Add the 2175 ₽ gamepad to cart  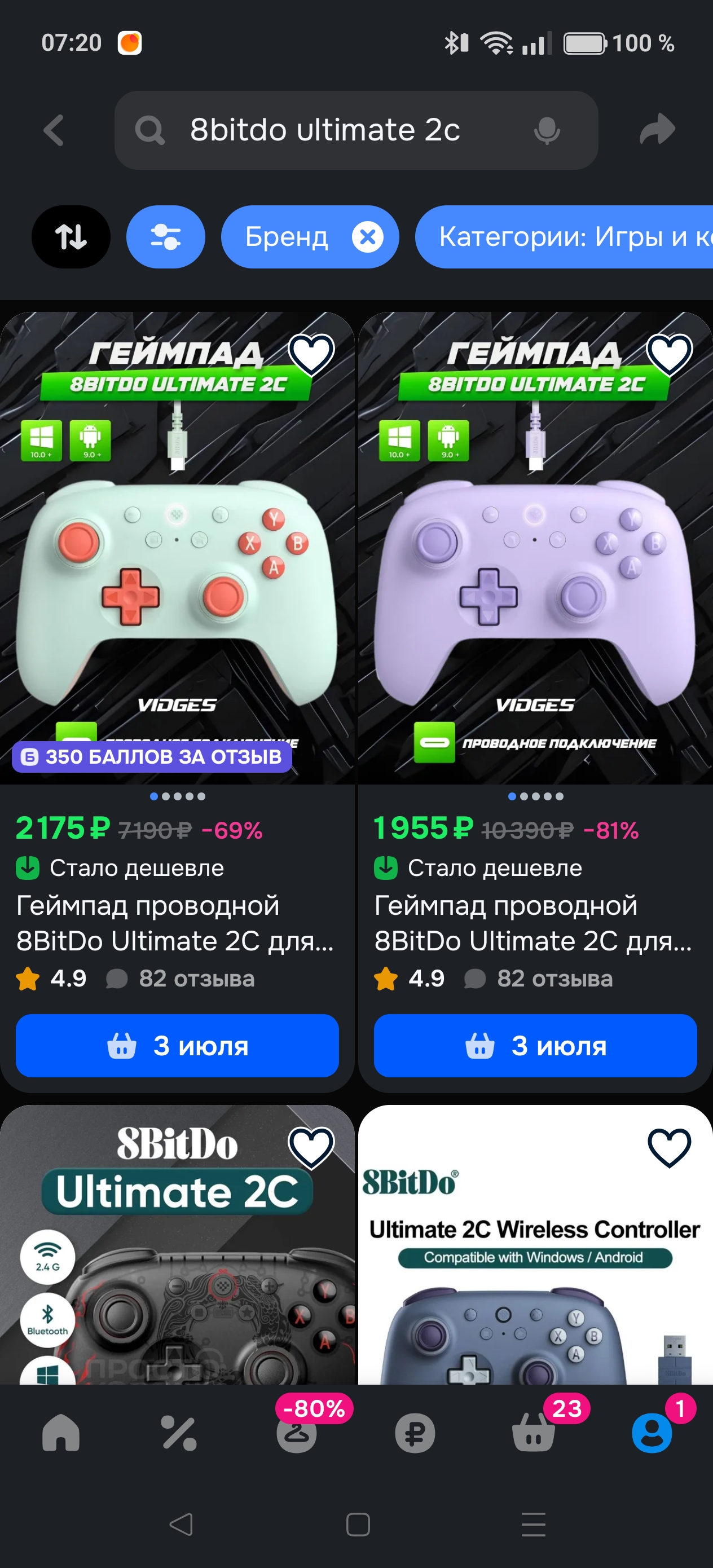177,1046
